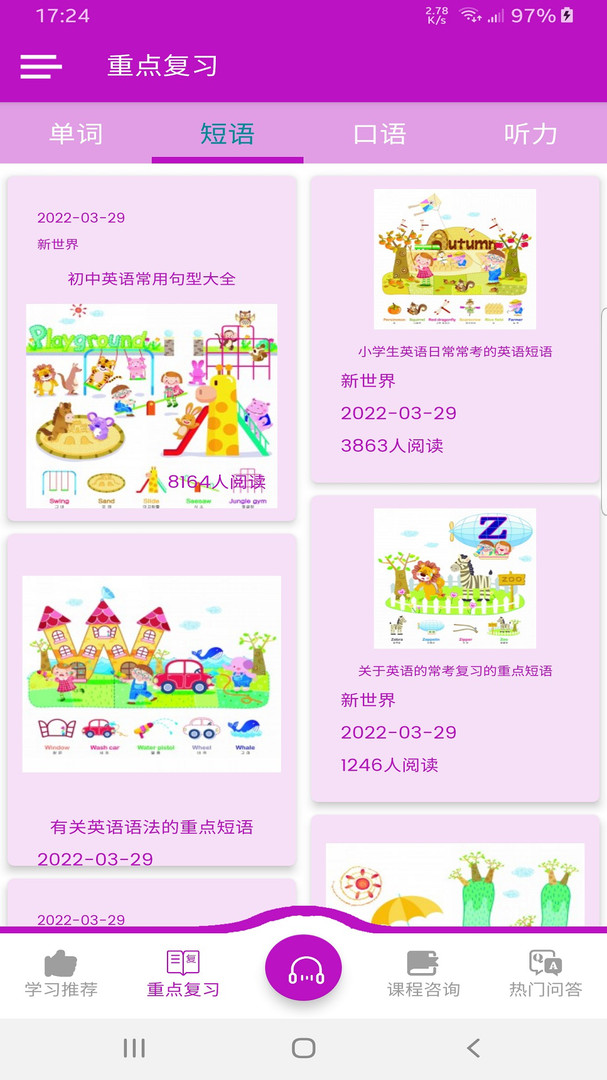Switch to 热门问答 in bottom navigation
Screen dimensions: 607x1080
545,974
